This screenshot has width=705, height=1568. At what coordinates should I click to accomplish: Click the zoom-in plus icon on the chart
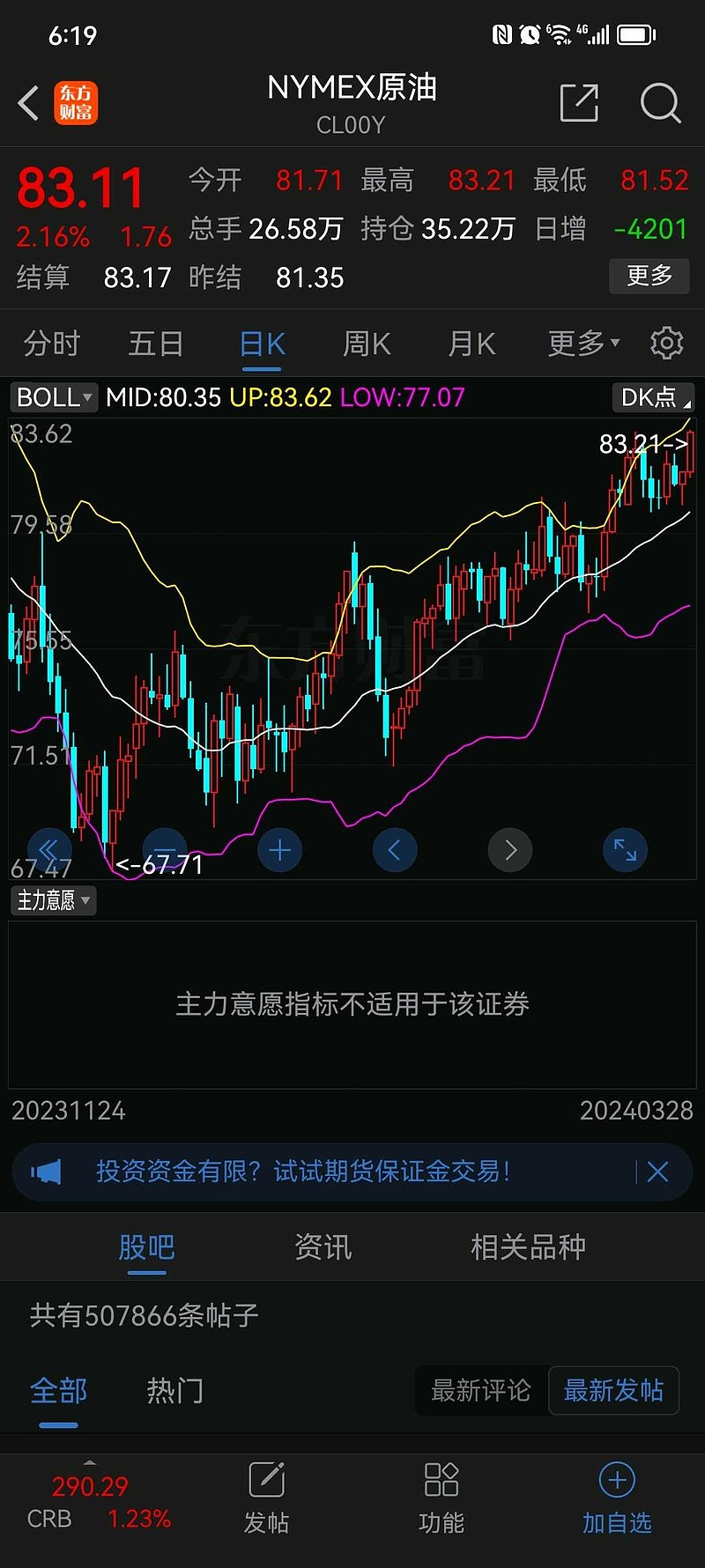click(279, 849)
